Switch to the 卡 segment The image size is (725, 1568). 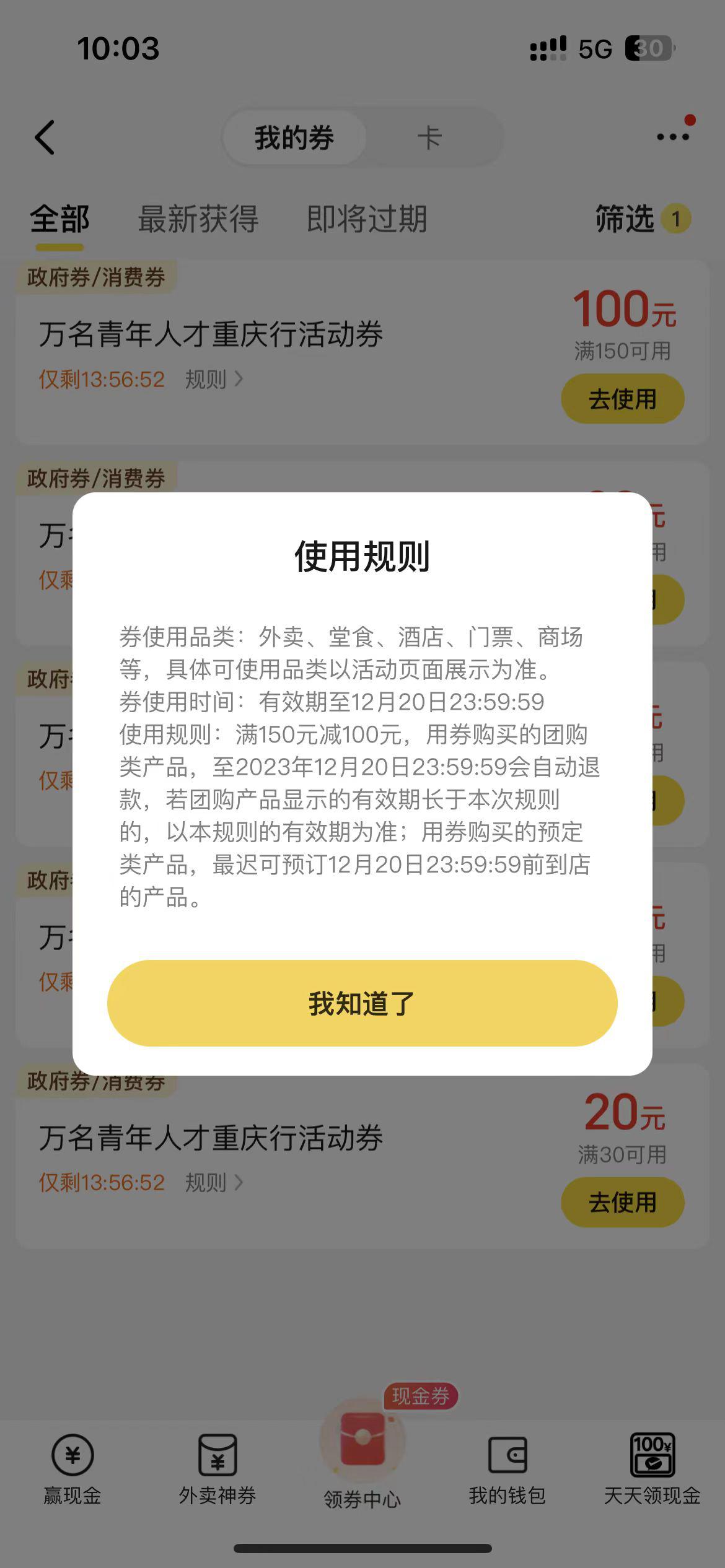(x=429, y=137)
